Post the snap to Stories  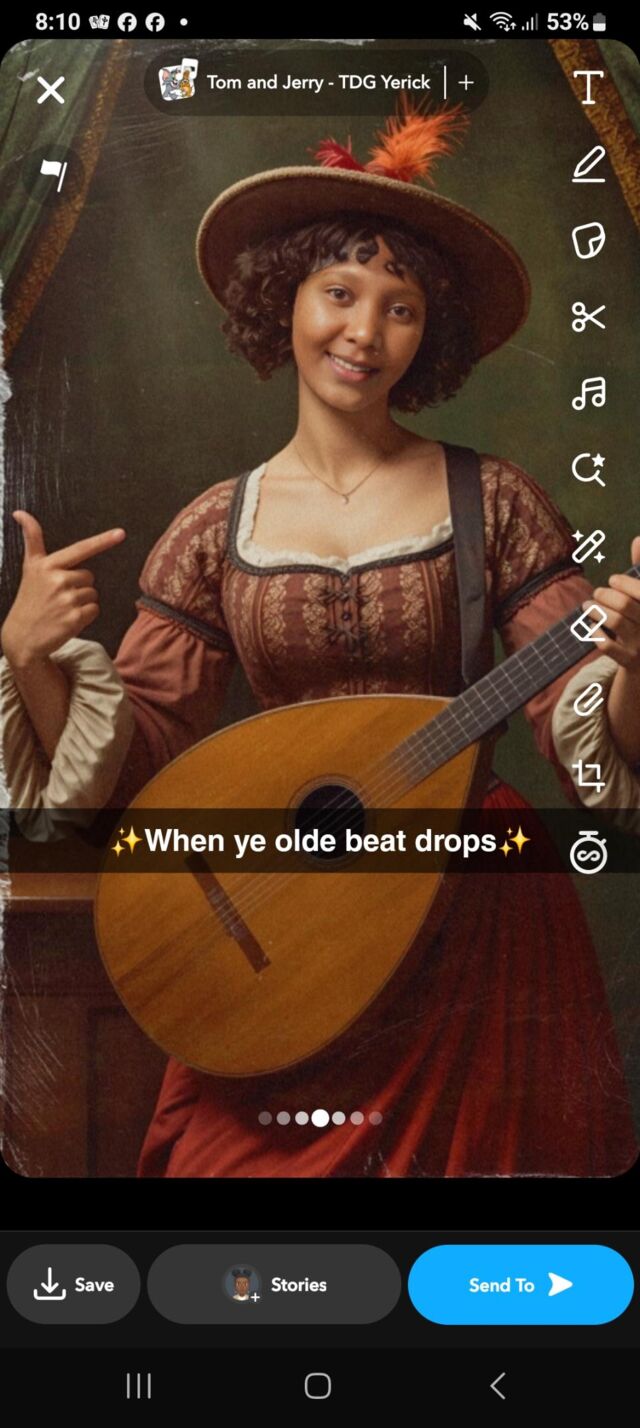(x=274, y=1285)
